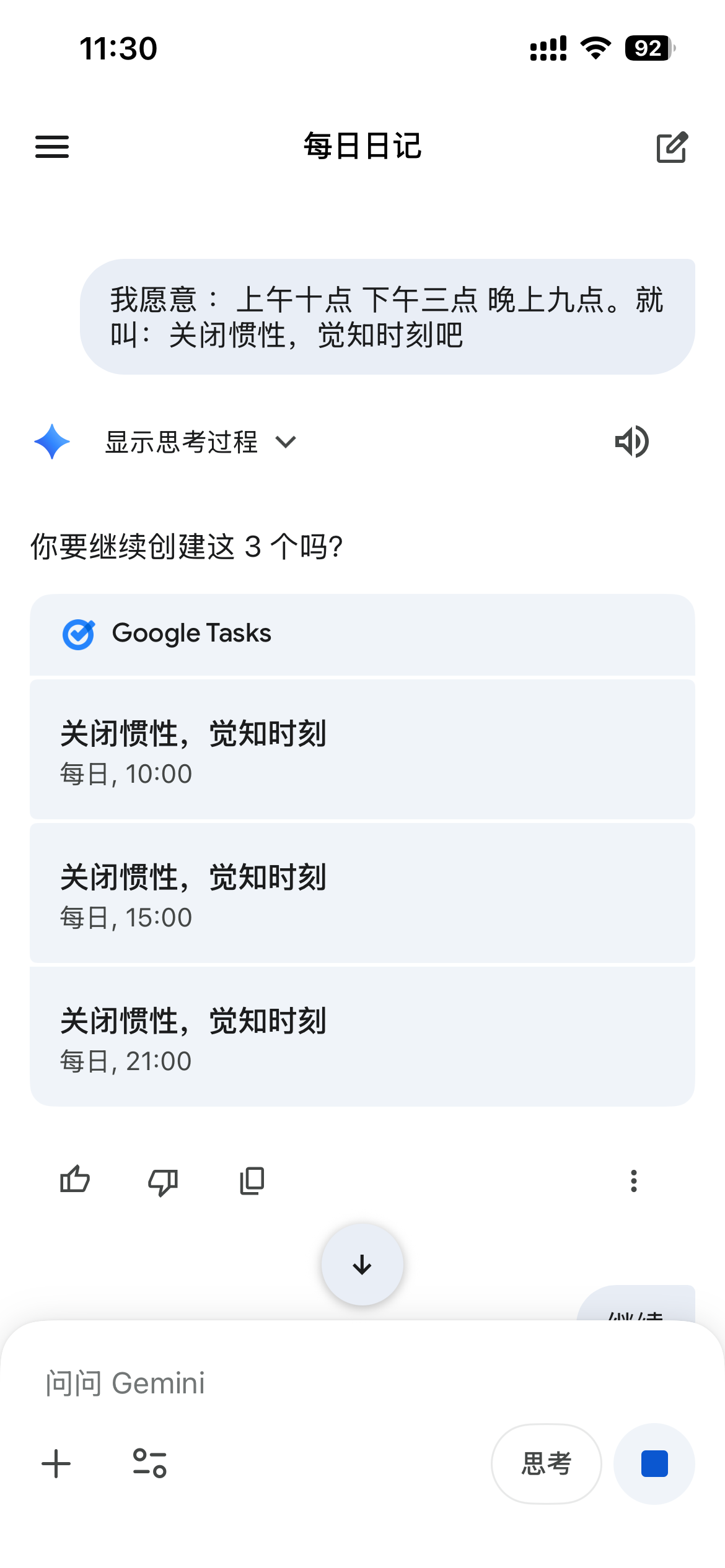The height and width of the screenshot is (1568, 725).
Task: Start a new chat with the compose icon
Action: pos(672,147)
